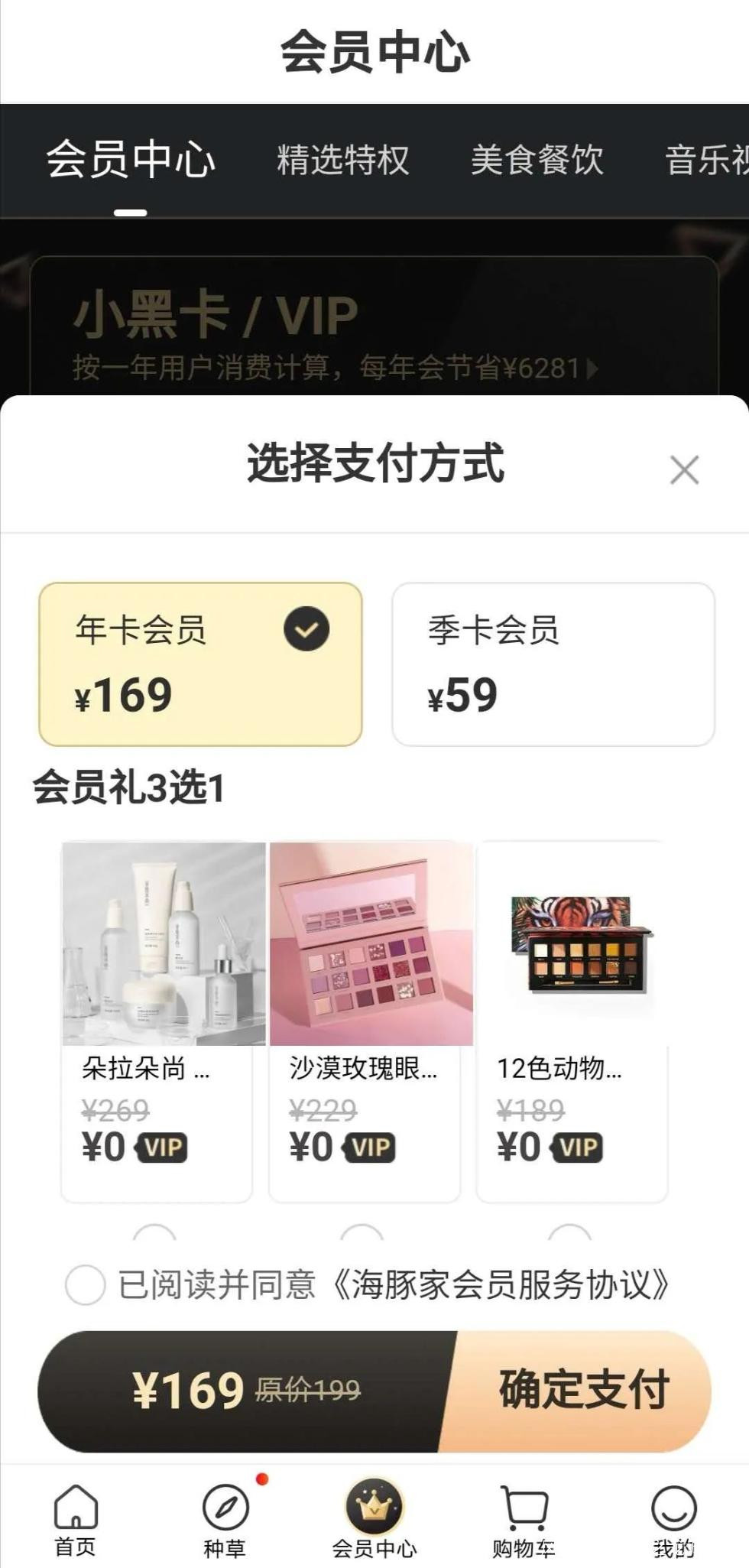The height and width of the screenshot is (1568, 749).
Task: Pick the 沙漠玫瑰眼影 gift card
Action: [365, 1020]
